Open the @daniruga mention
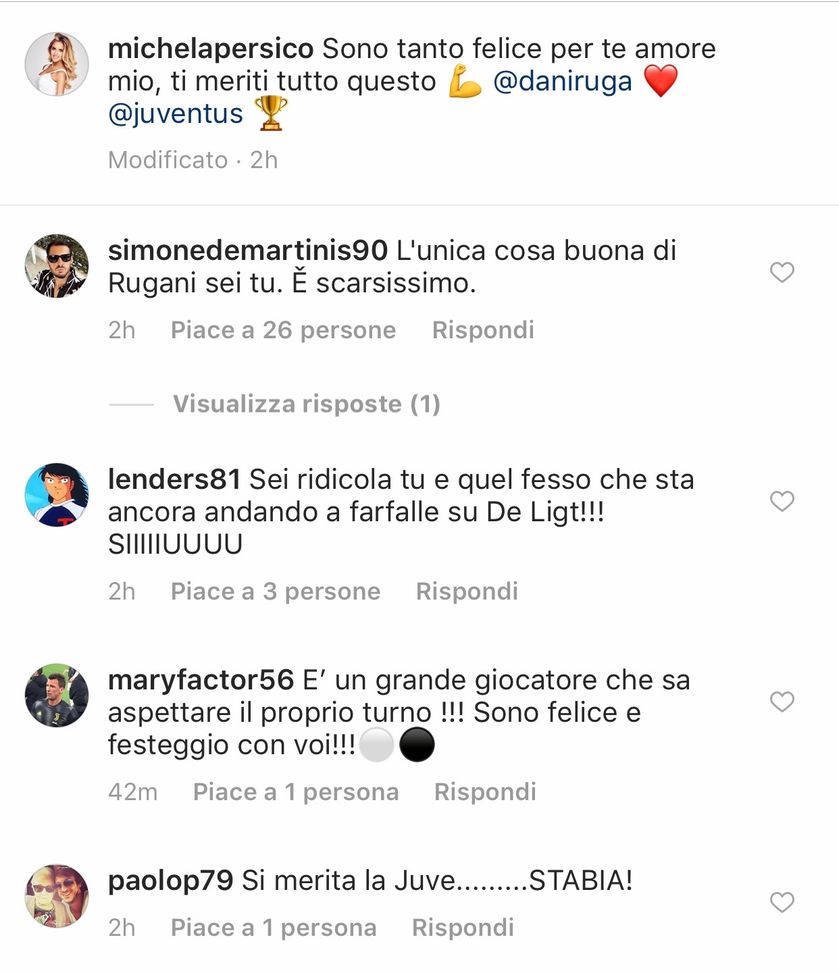Viewport: 839px width, 973px height. (563, 82)
